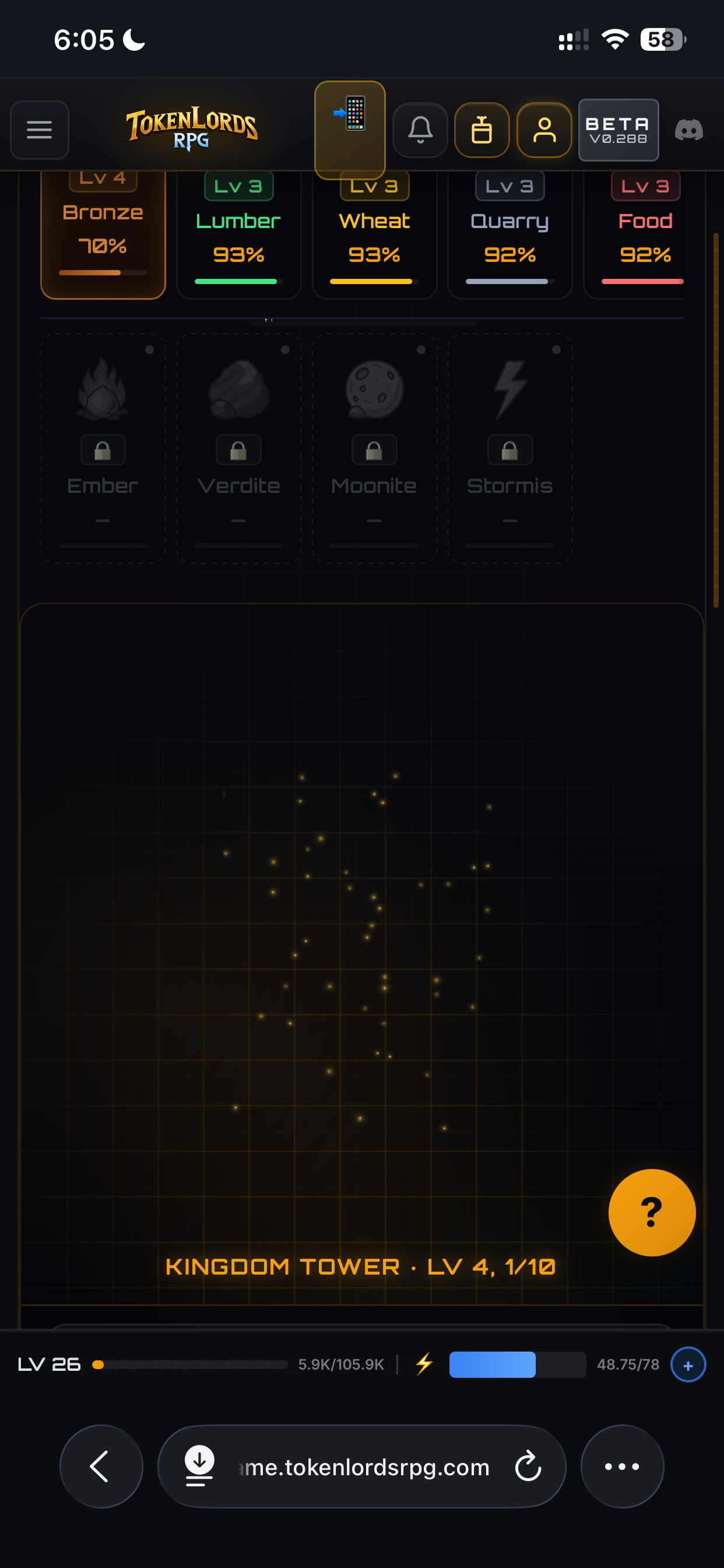
Task: Select the Quarry resource card
Action: pyautogui.click(x=510, y=235)
